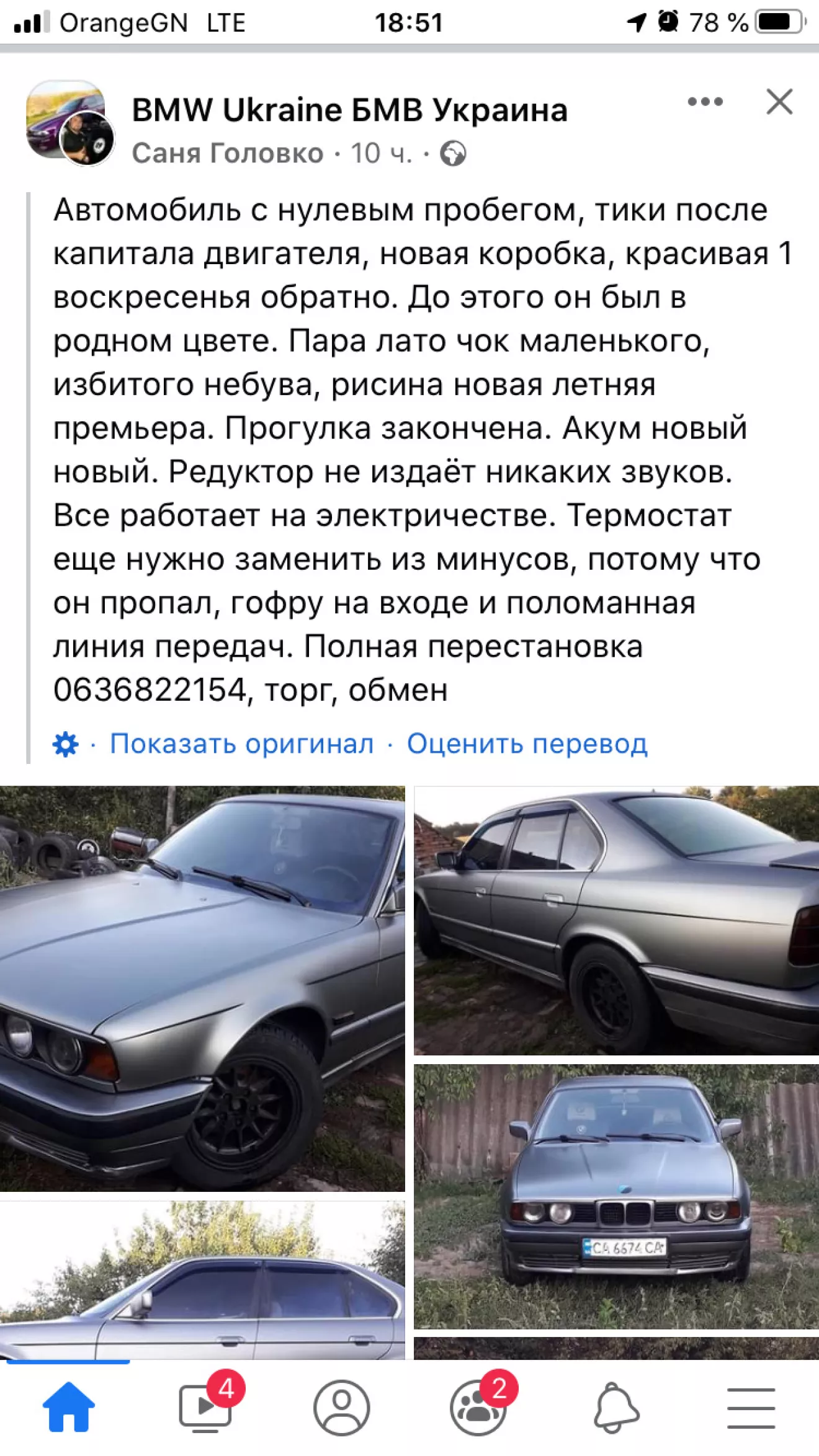819x1456 pixels.
Task: Open the front-hood car photo
Action: pos(202,988)
